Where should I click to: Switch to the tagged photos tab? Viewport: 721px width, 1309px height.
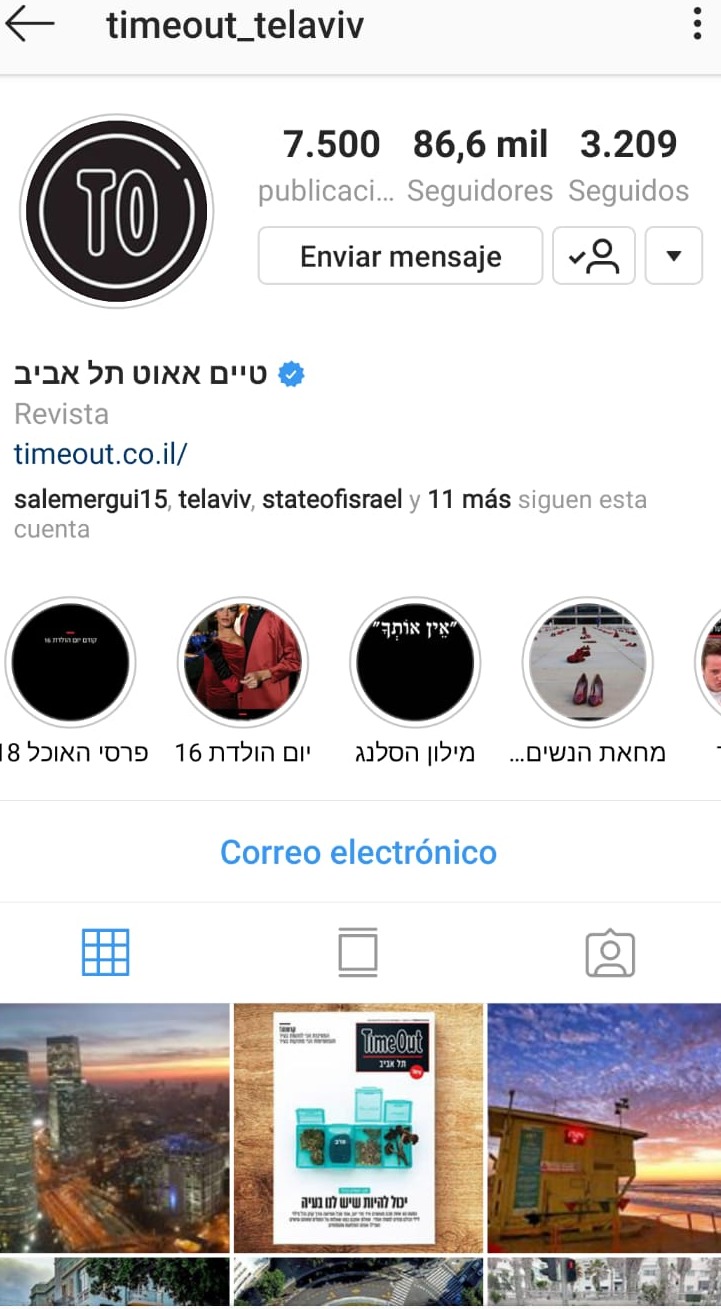click(x=610, y=954)
